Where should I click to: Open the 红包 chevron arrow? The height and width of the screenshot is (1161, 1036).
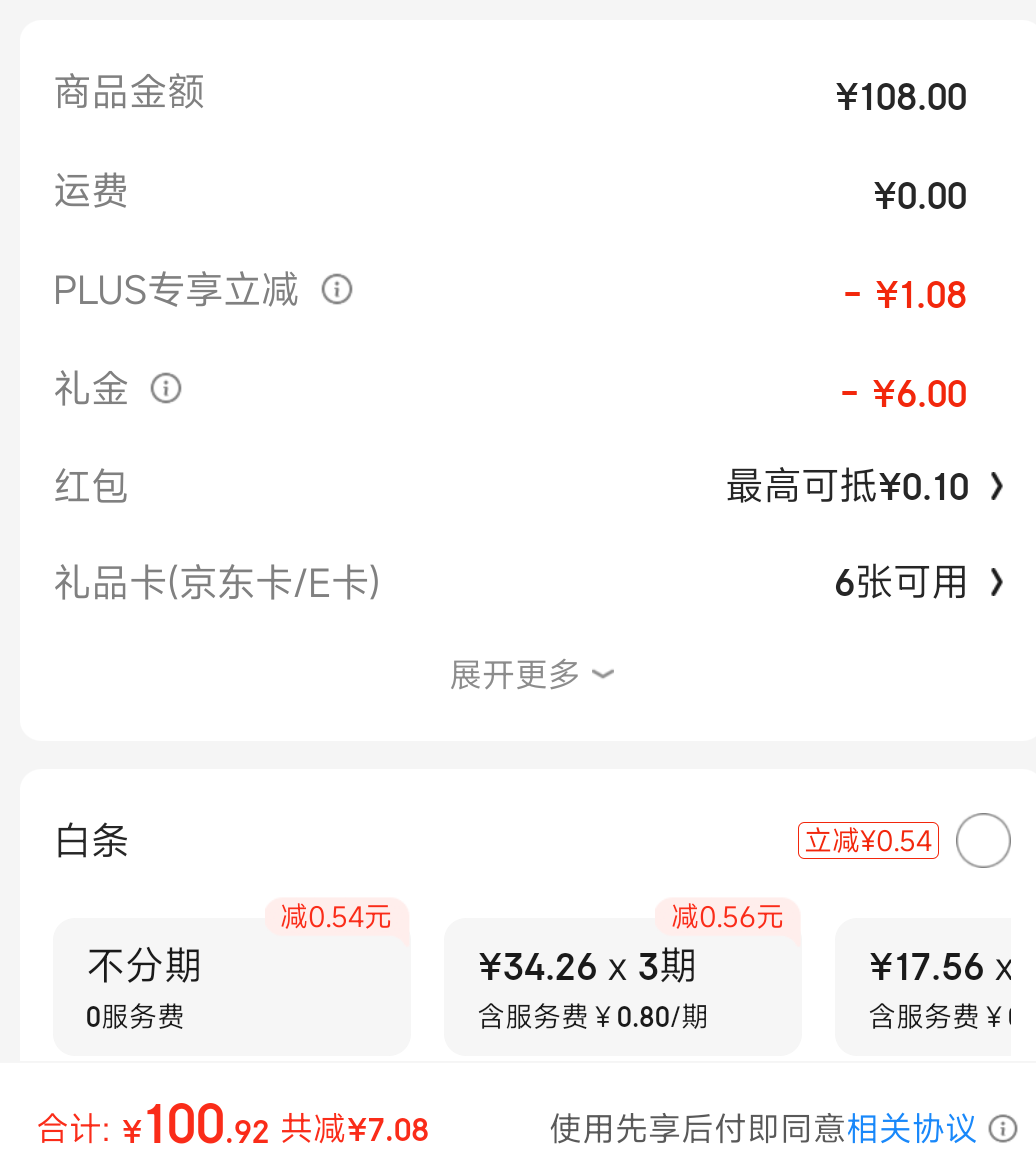pyautogui.click(x=996, y=487)
